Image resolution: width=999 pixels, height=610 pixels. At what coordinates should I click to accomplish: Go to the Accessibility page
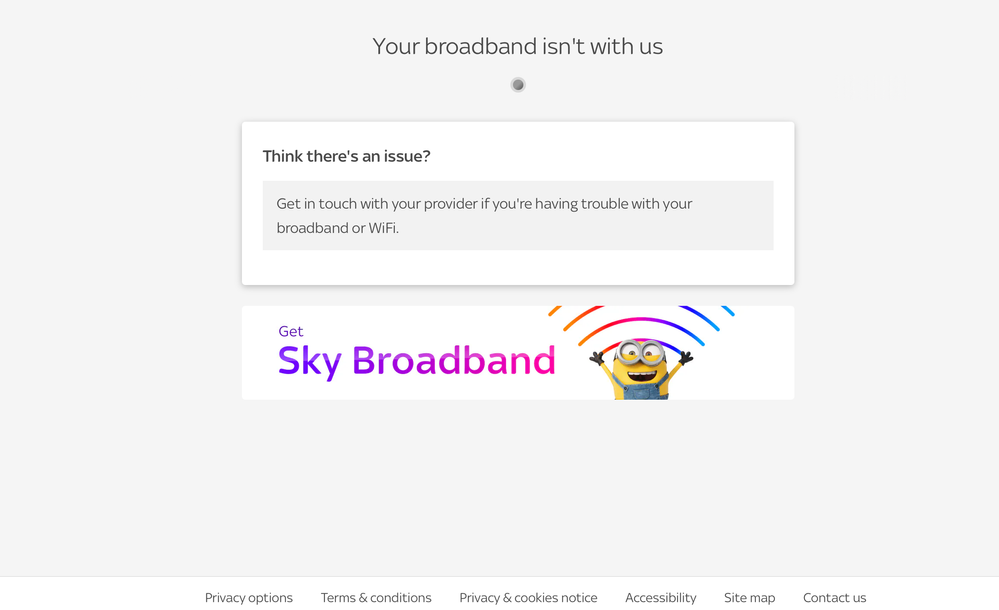pyautogui.click(x=661, y=598)
